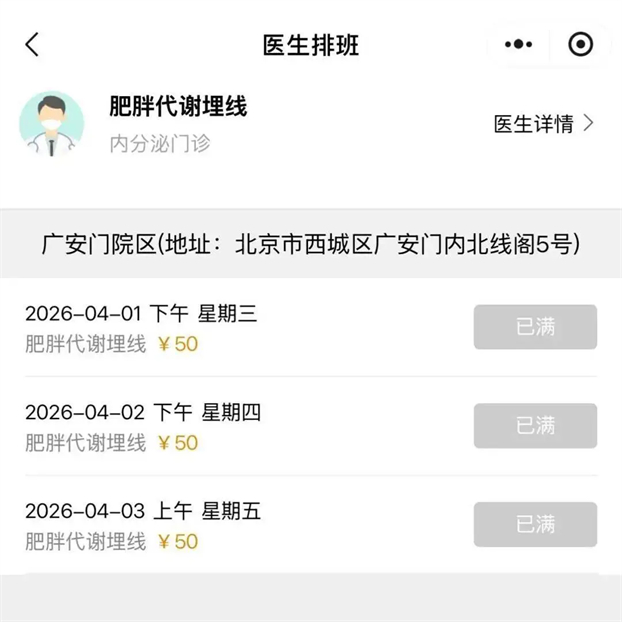Tap the doctor avatar image
This screenshot has width=622, height=622.
tap(51, 124)
